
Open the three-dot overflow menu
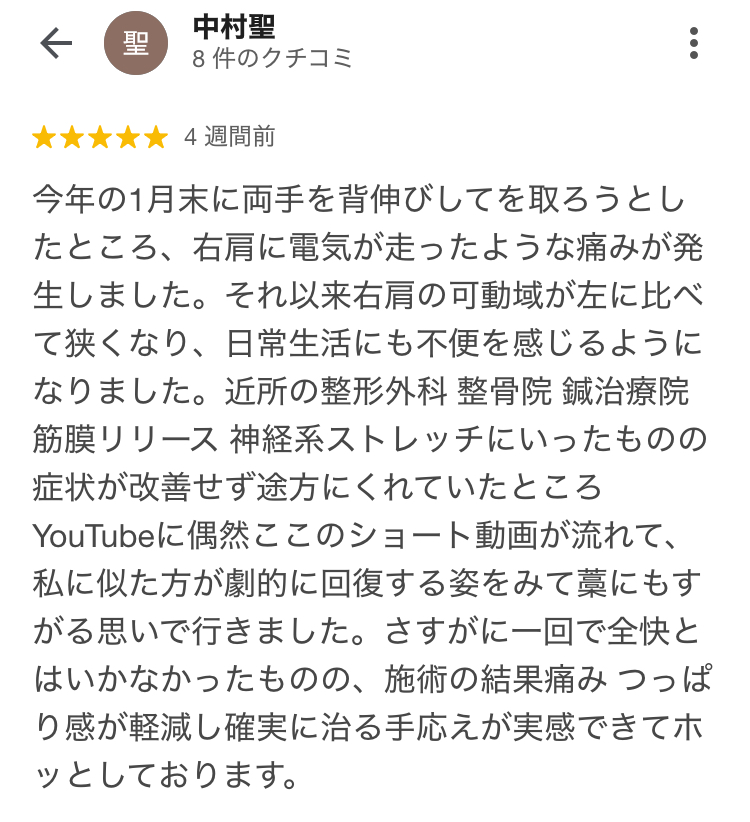[694, 43]
